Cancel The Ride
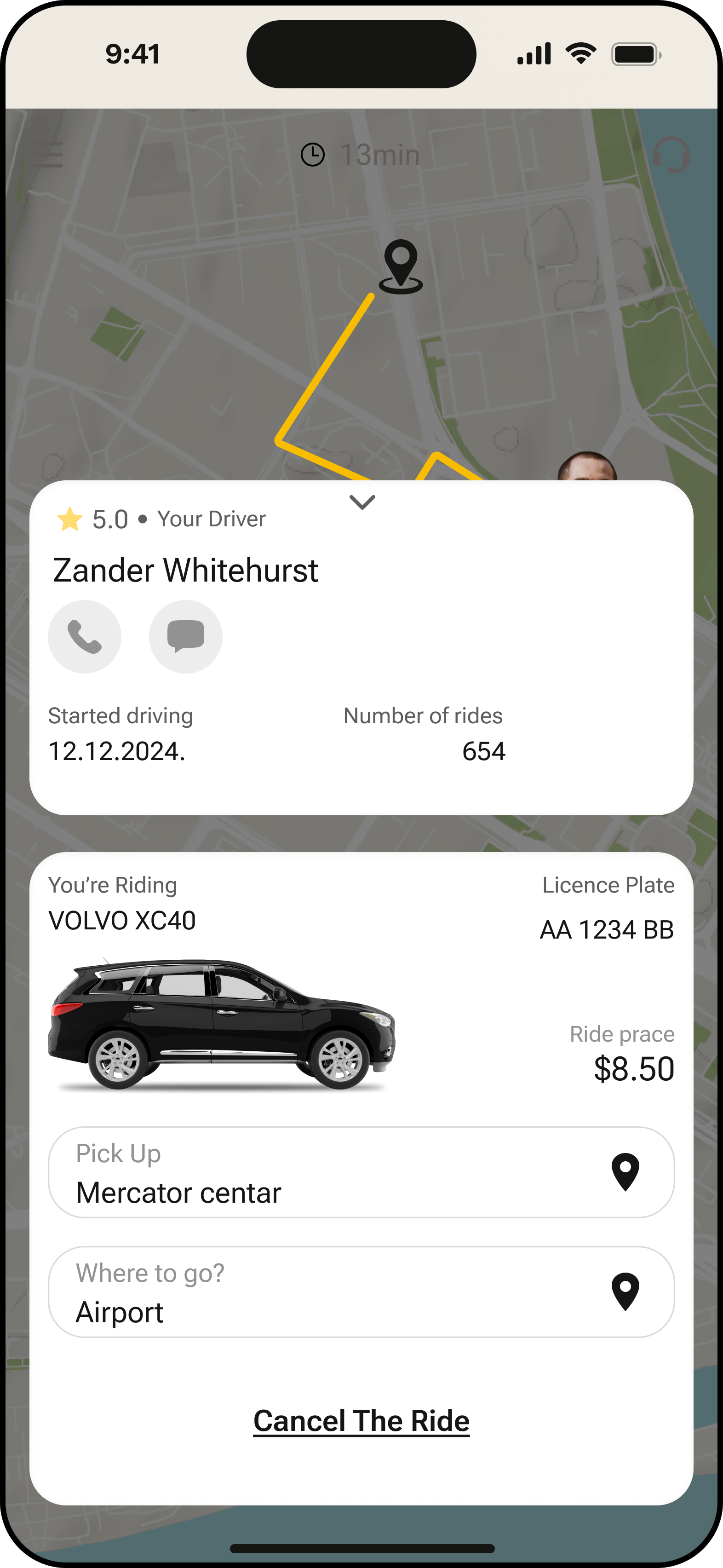 point(361,1421)
